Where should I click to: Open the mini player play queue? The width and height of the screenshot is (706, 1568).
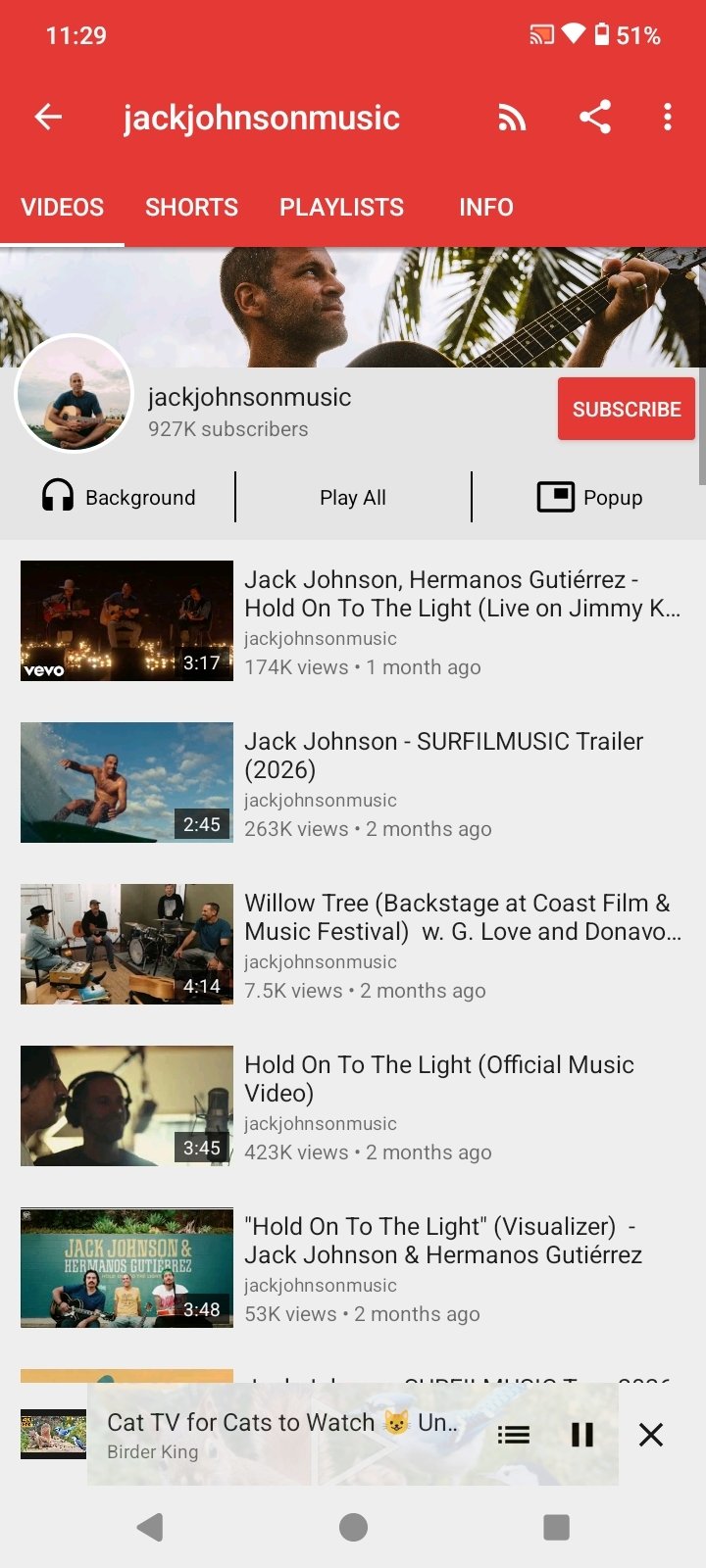click(x=513, y=1435)
